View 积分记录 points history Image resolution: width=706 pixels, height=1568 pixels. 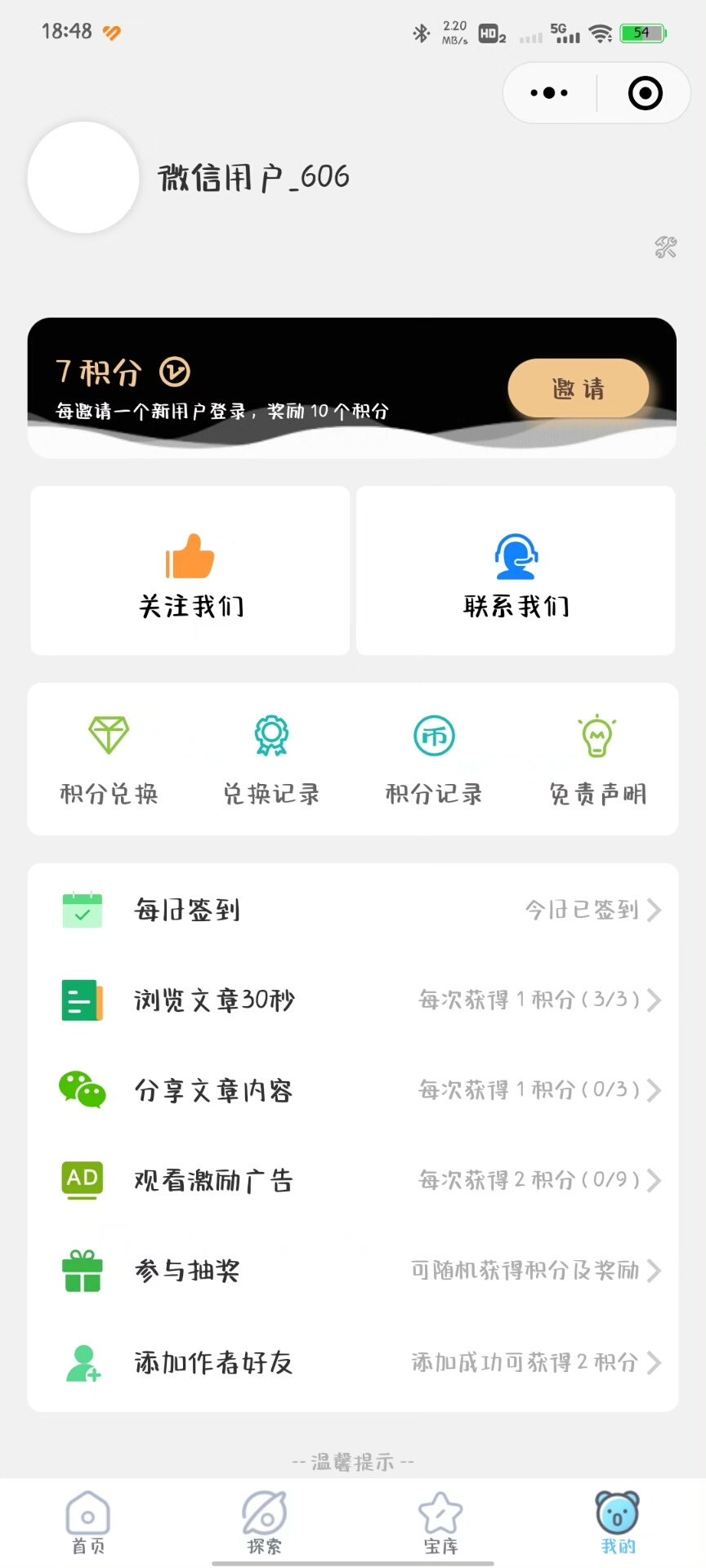coord(434,759)
